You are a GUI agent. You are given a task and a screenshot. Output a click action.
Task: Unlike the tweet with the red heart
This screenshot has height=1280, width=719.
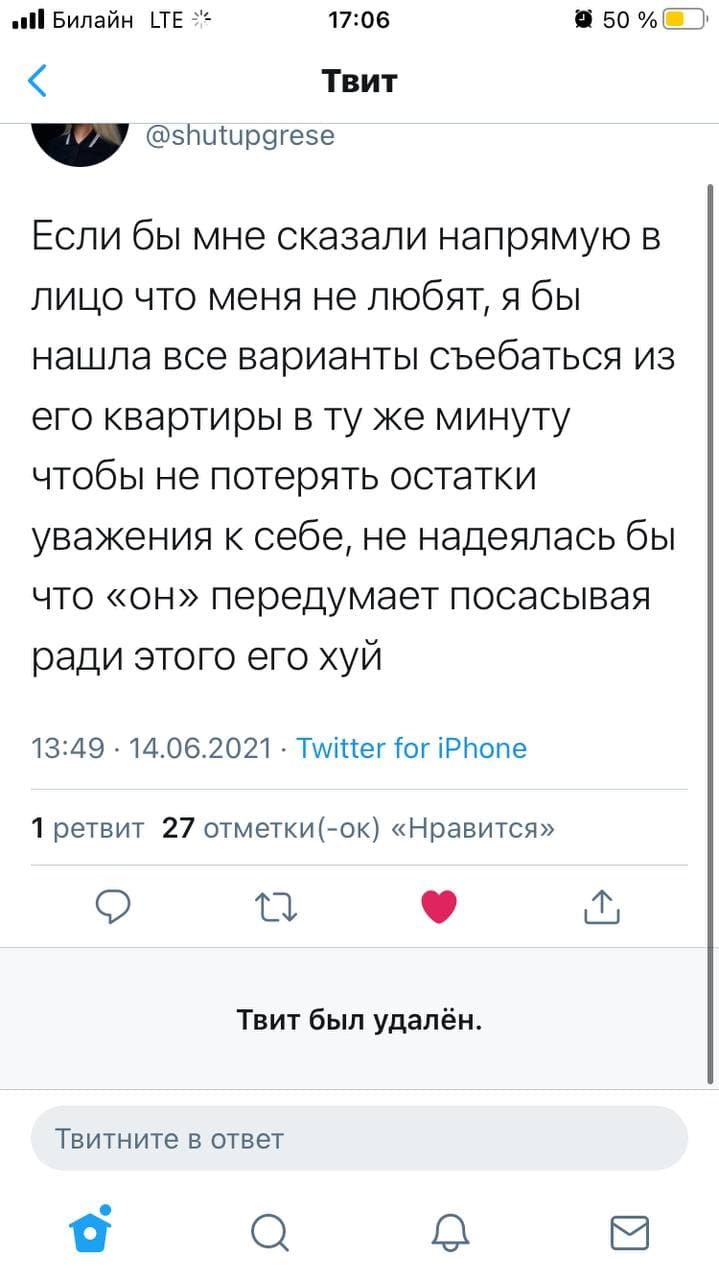coord(439,907)
